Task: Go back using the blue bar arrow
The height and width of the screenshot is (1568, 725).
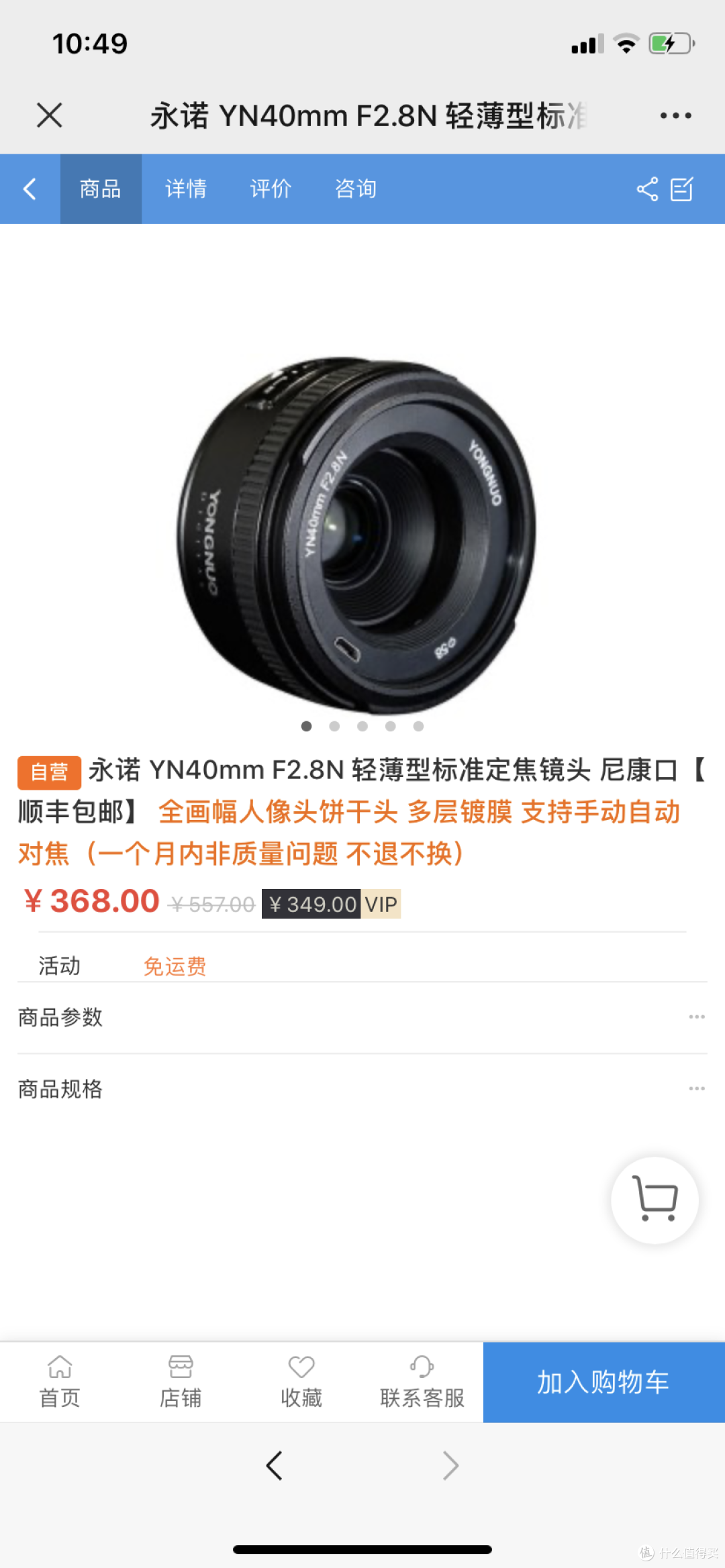Action: 30,189
